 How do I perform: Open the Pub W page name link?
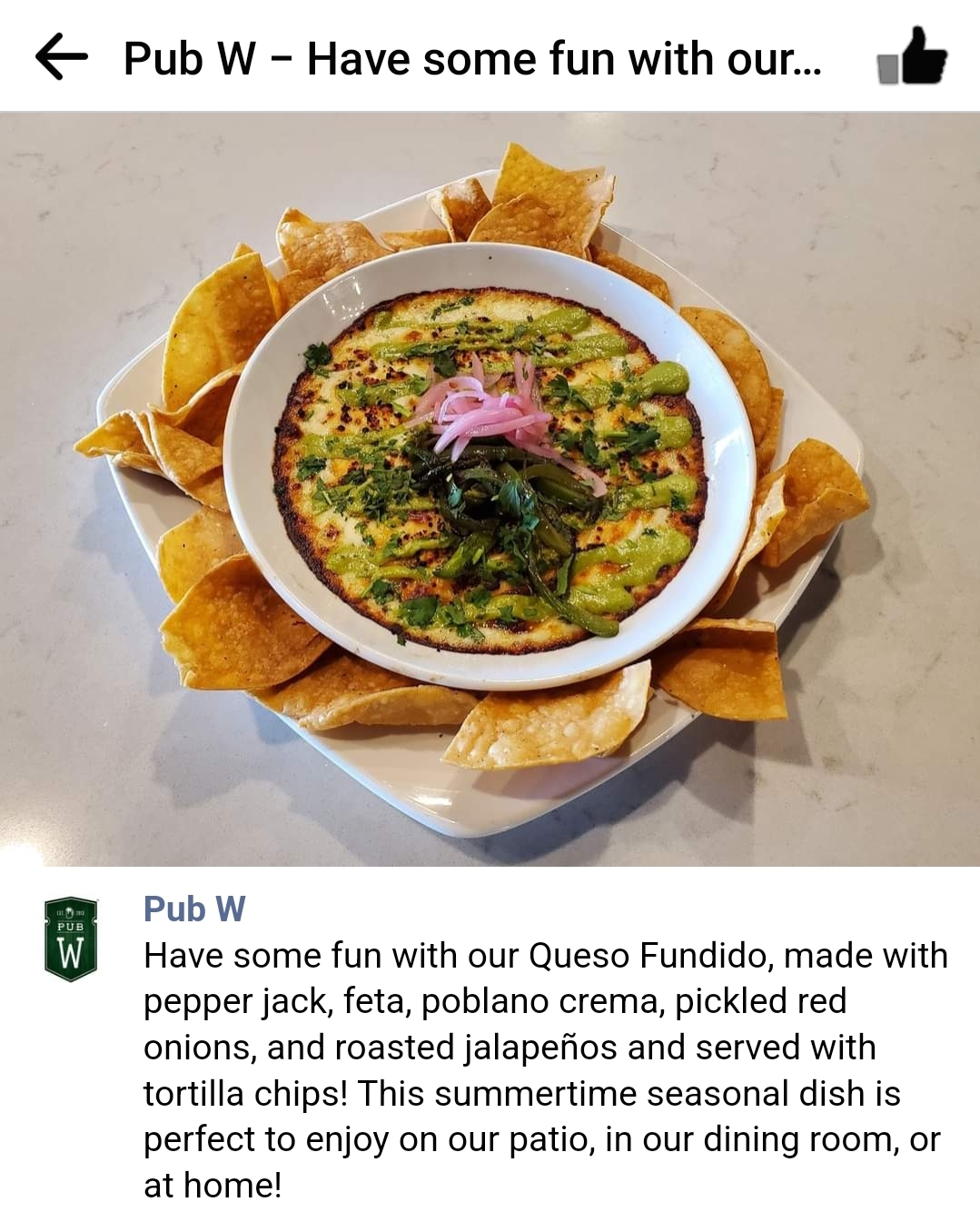[x=194, y=909]
